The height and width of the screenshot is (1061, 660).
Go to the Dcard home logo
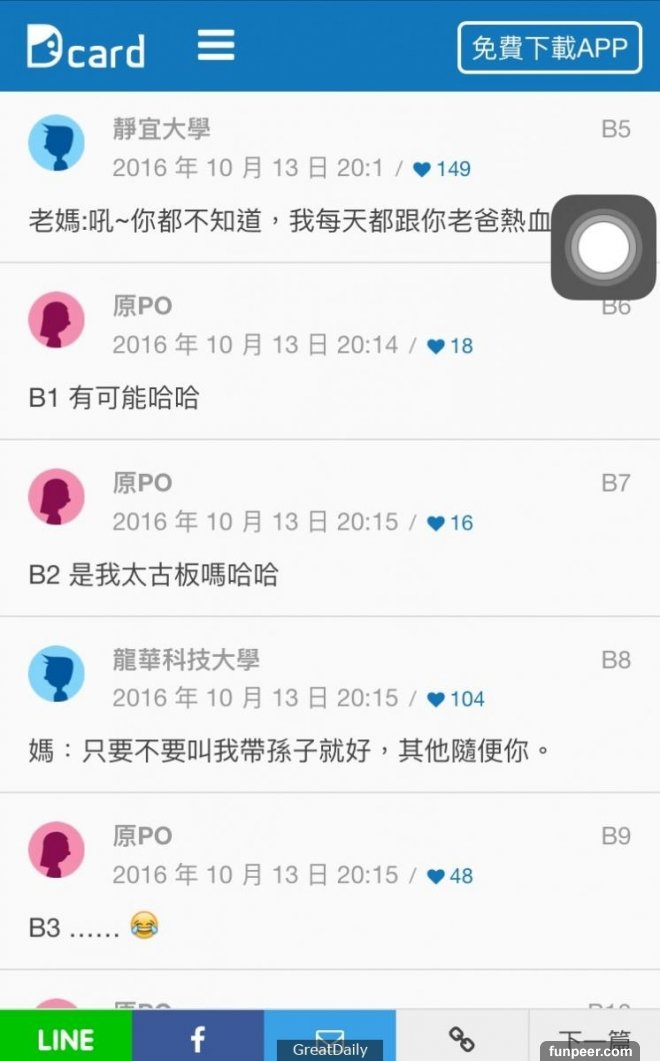pos(86,47)
